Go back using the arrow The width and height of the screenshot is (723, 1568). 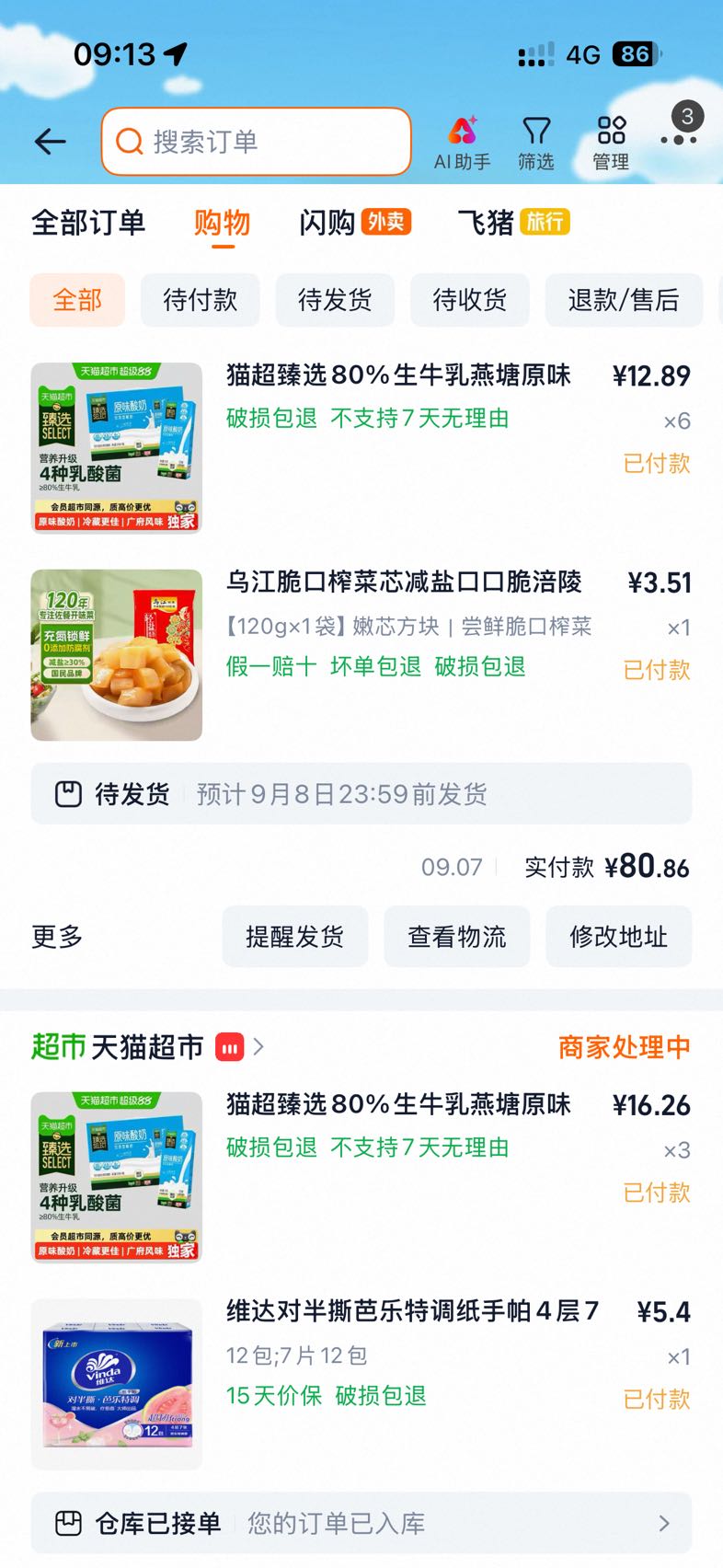tap(50, 141)
